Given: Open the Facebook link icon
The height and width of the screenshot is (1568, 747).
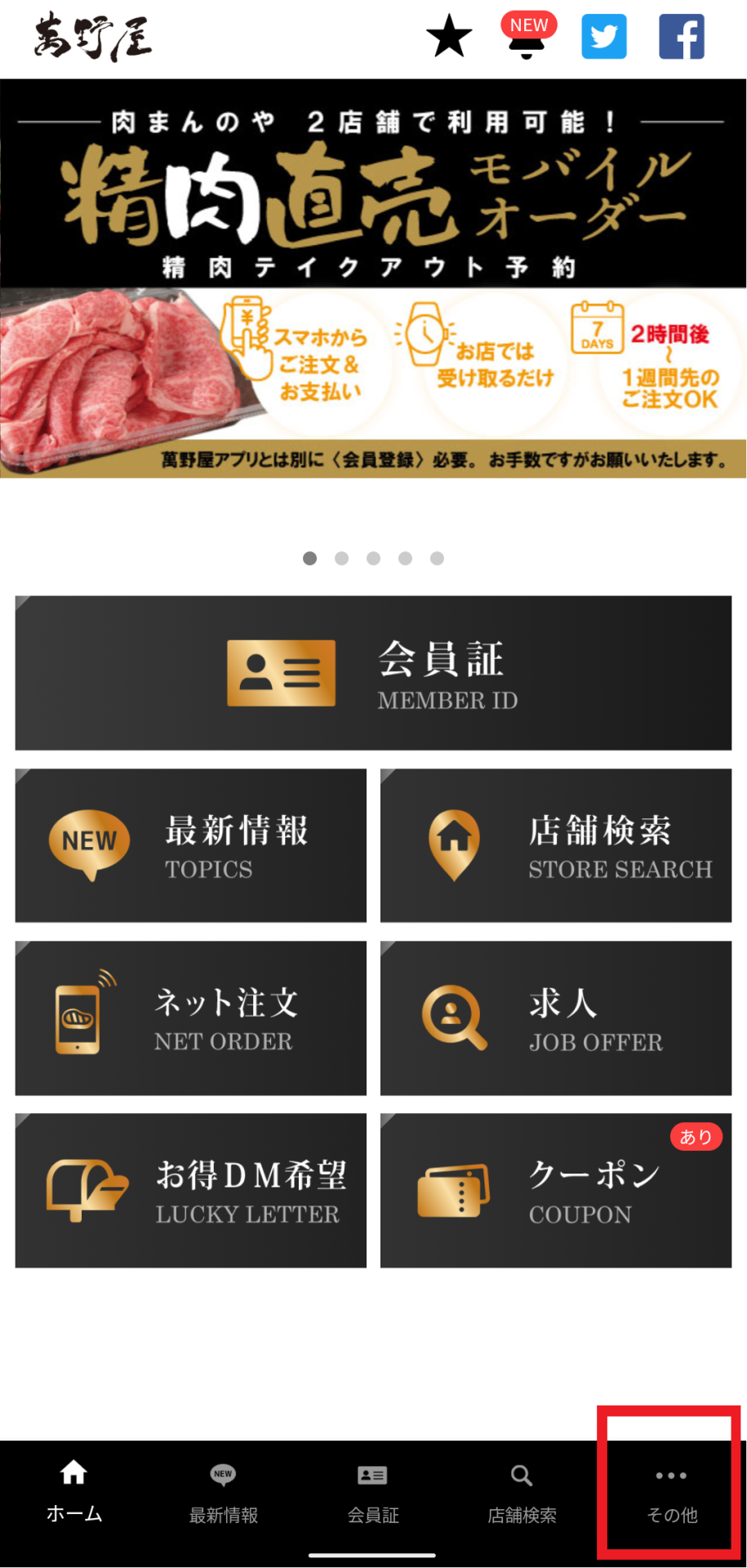Looking at the screenshot, I should pos(682,37).
